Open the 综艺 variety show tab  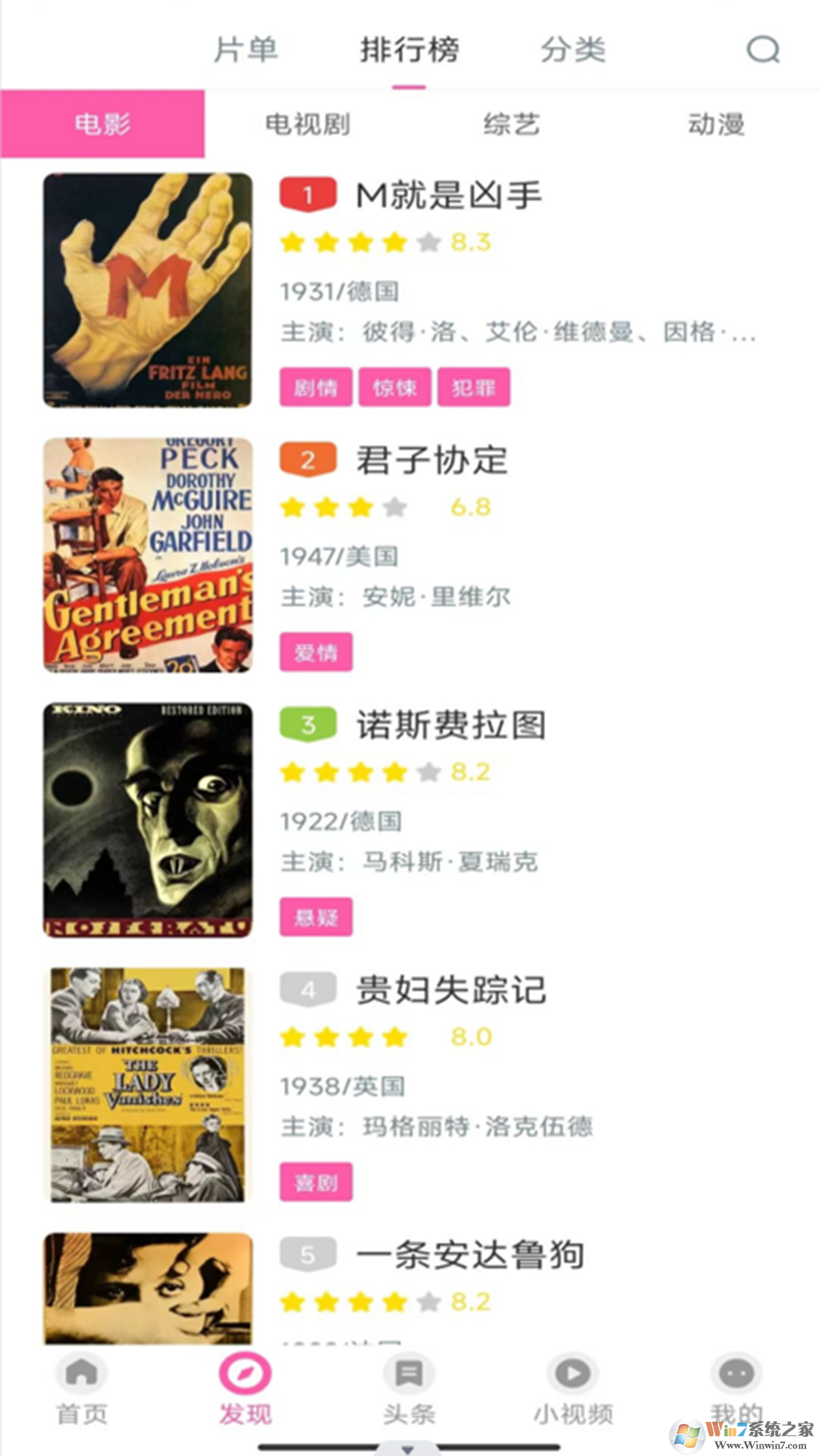tap(511, 125)
